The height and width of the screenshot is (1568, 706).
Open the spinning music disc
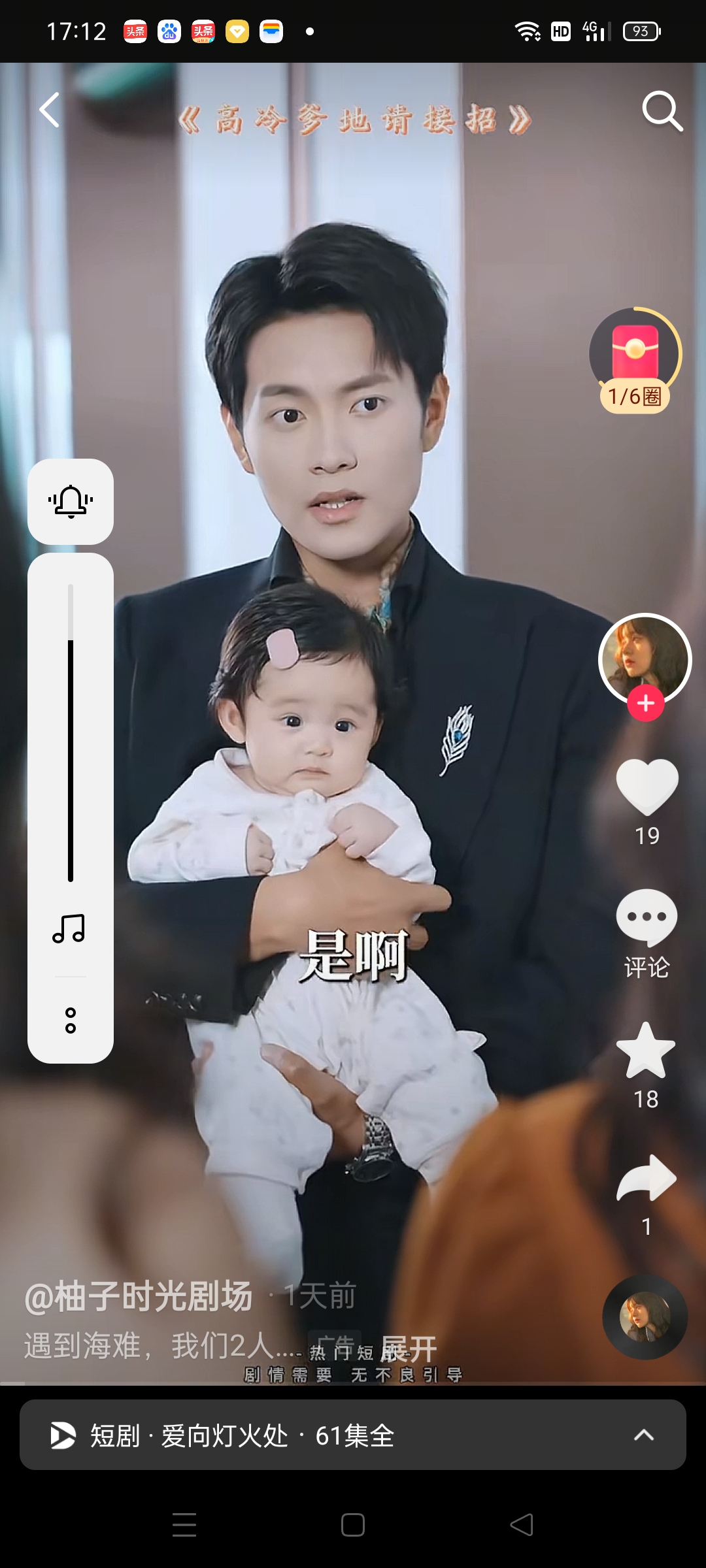tap(645, 1317)
